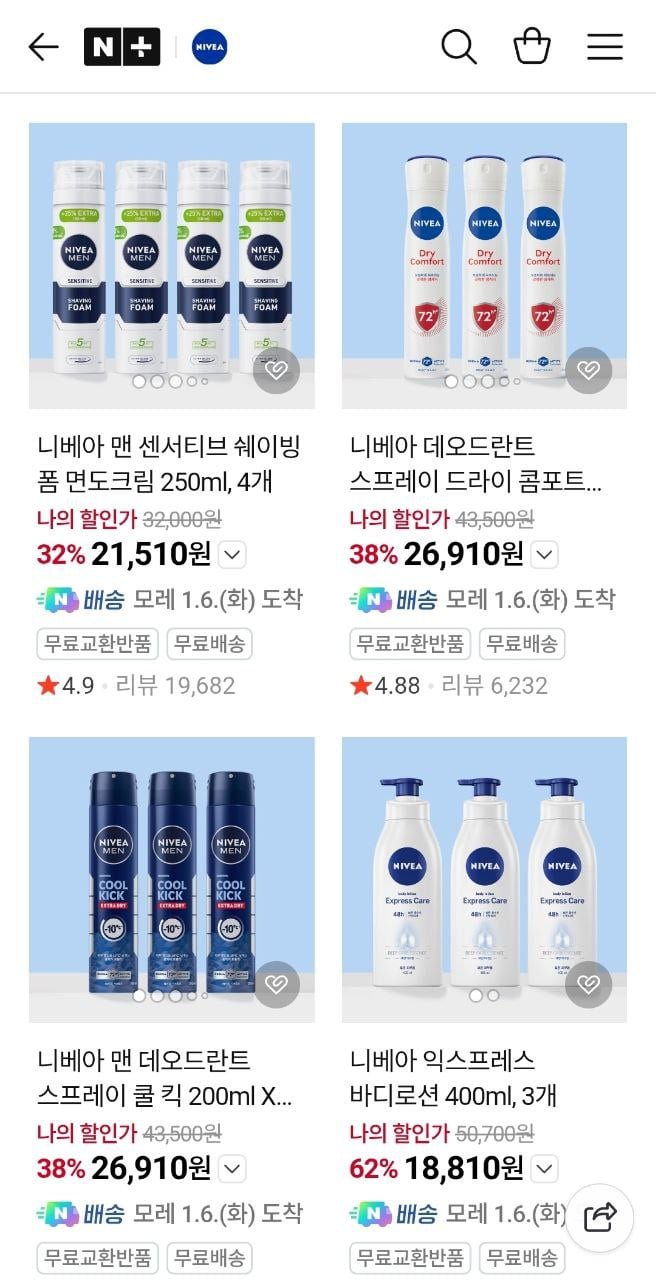This screenshot has width=656, height=1280.
Task: Wishlist the shaving foam with heart icon
Action: (276, 371)
